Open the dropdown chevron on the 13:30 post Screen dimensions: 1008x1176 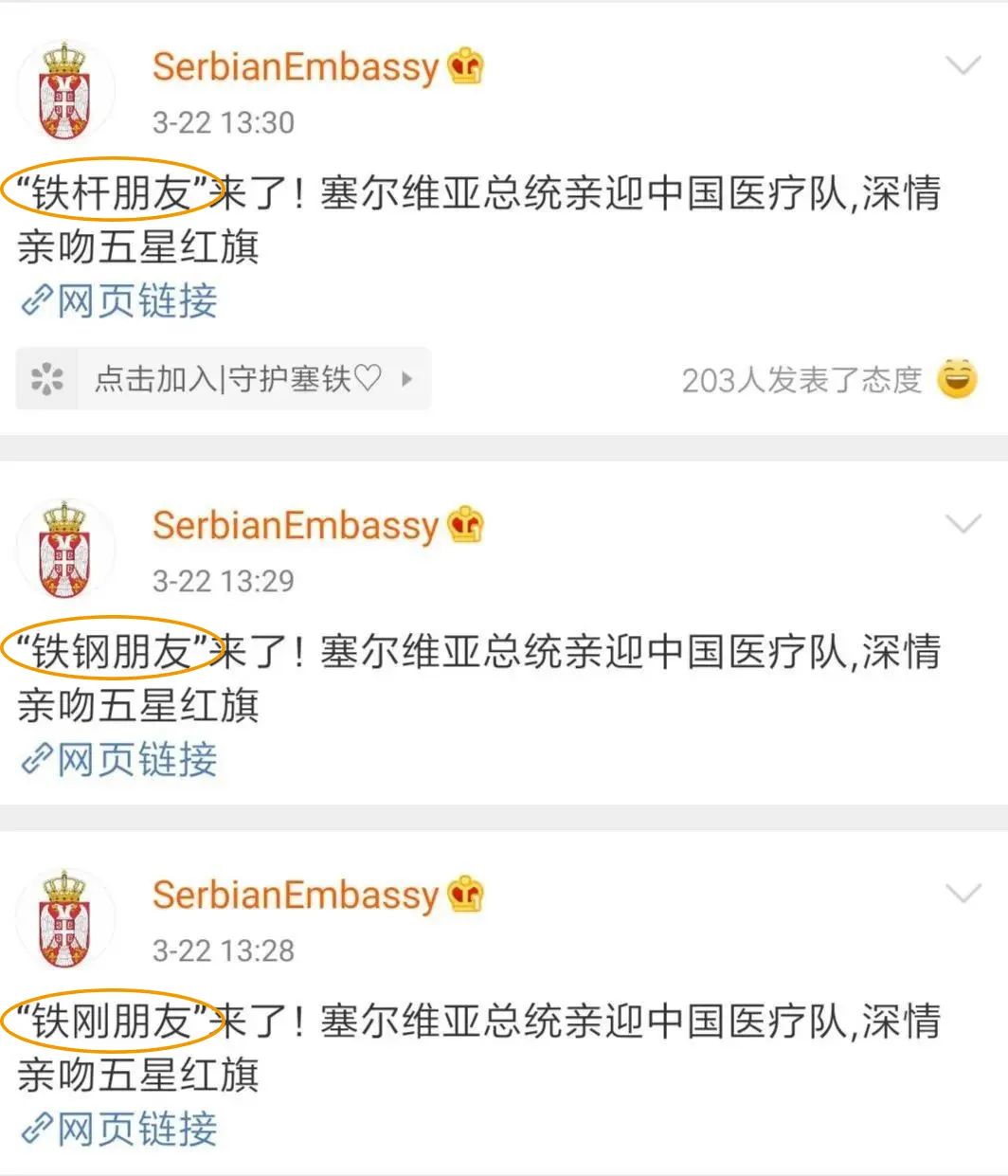point(963,66)
